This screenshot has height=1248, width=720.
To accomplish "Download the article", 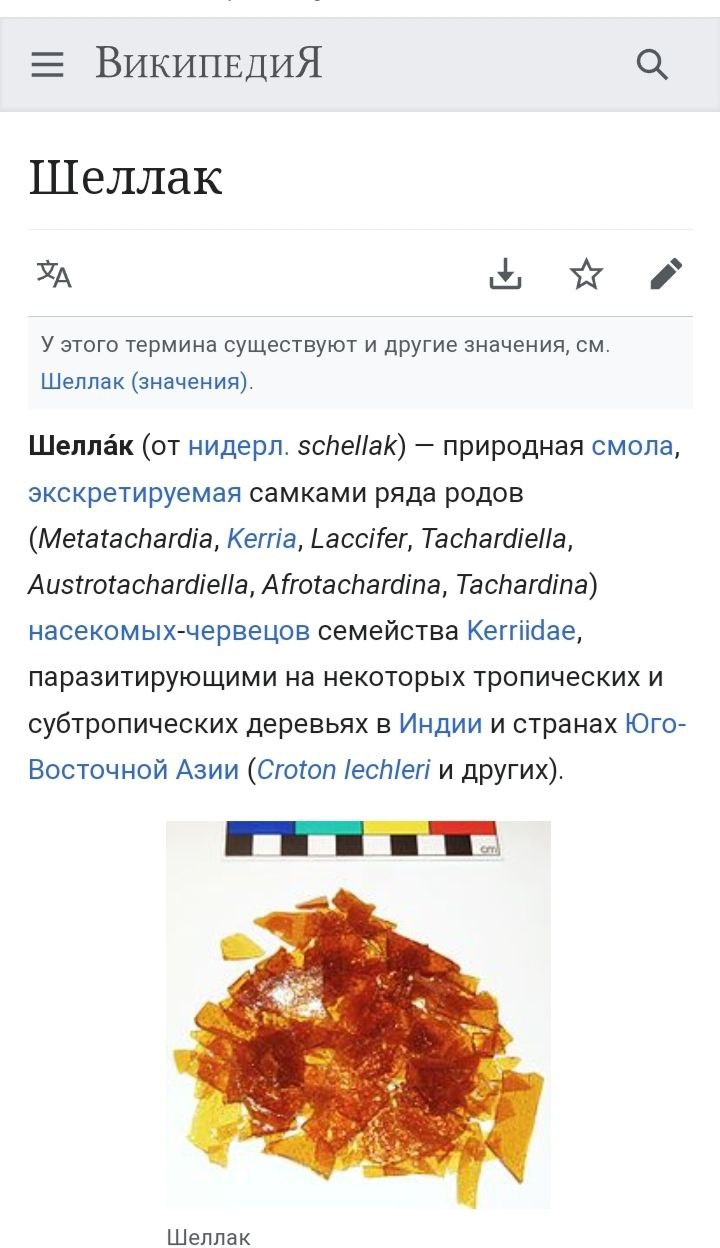I will pyautogui.click(x=506, y=273).
